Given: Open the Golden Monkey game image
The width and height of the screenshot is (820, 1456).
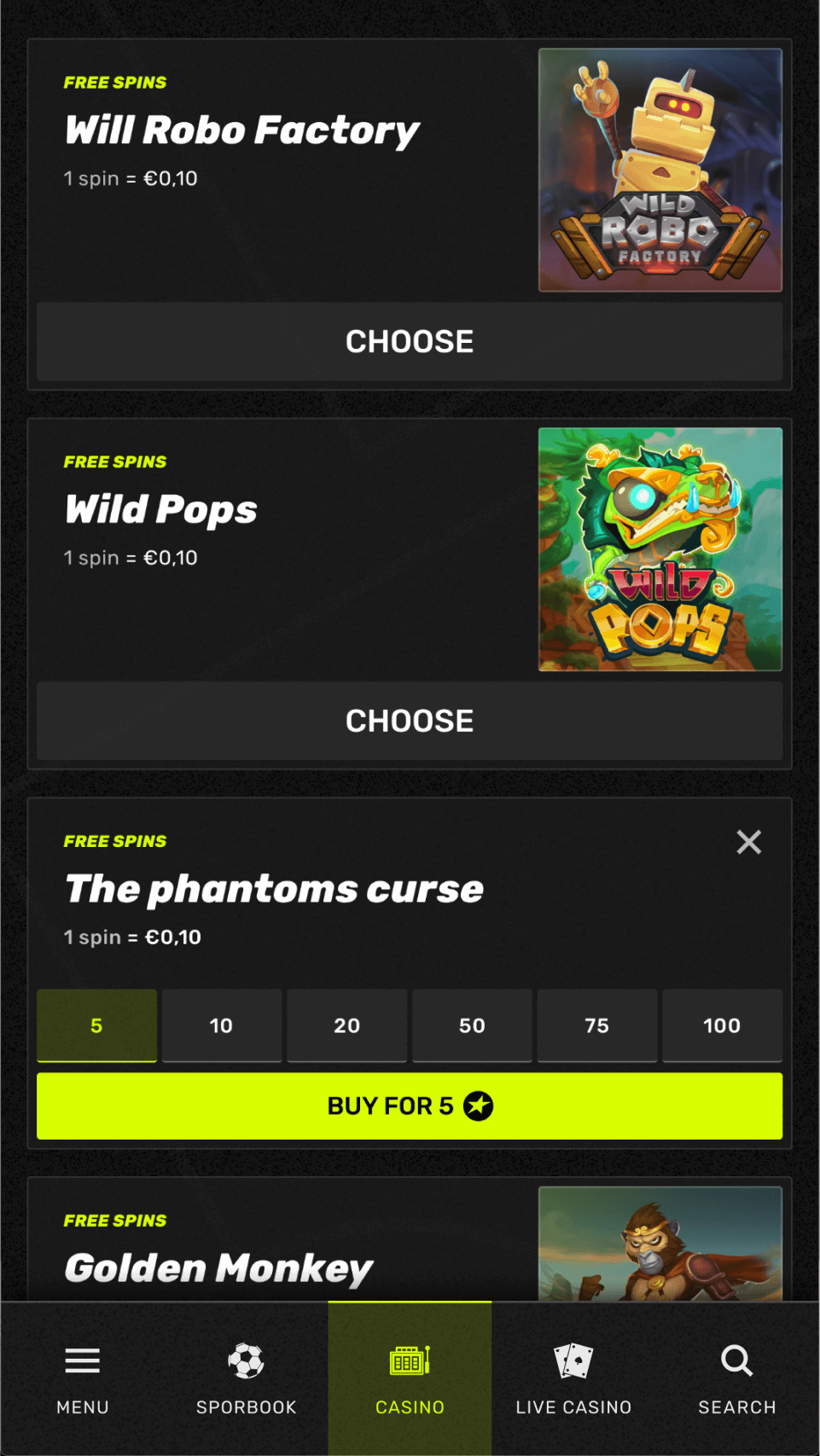Looking at the screenshot, I should (x=660, y=1244).
